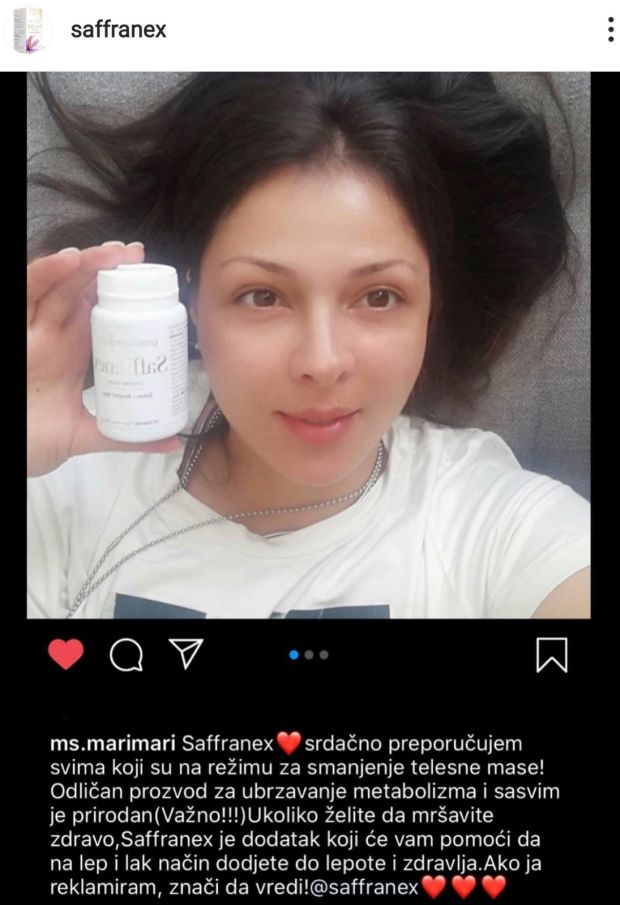Share the post with the paper plane icon
The width and height of the screenshot is (620, 905).
pyautogui.click(x=186, y=654)
